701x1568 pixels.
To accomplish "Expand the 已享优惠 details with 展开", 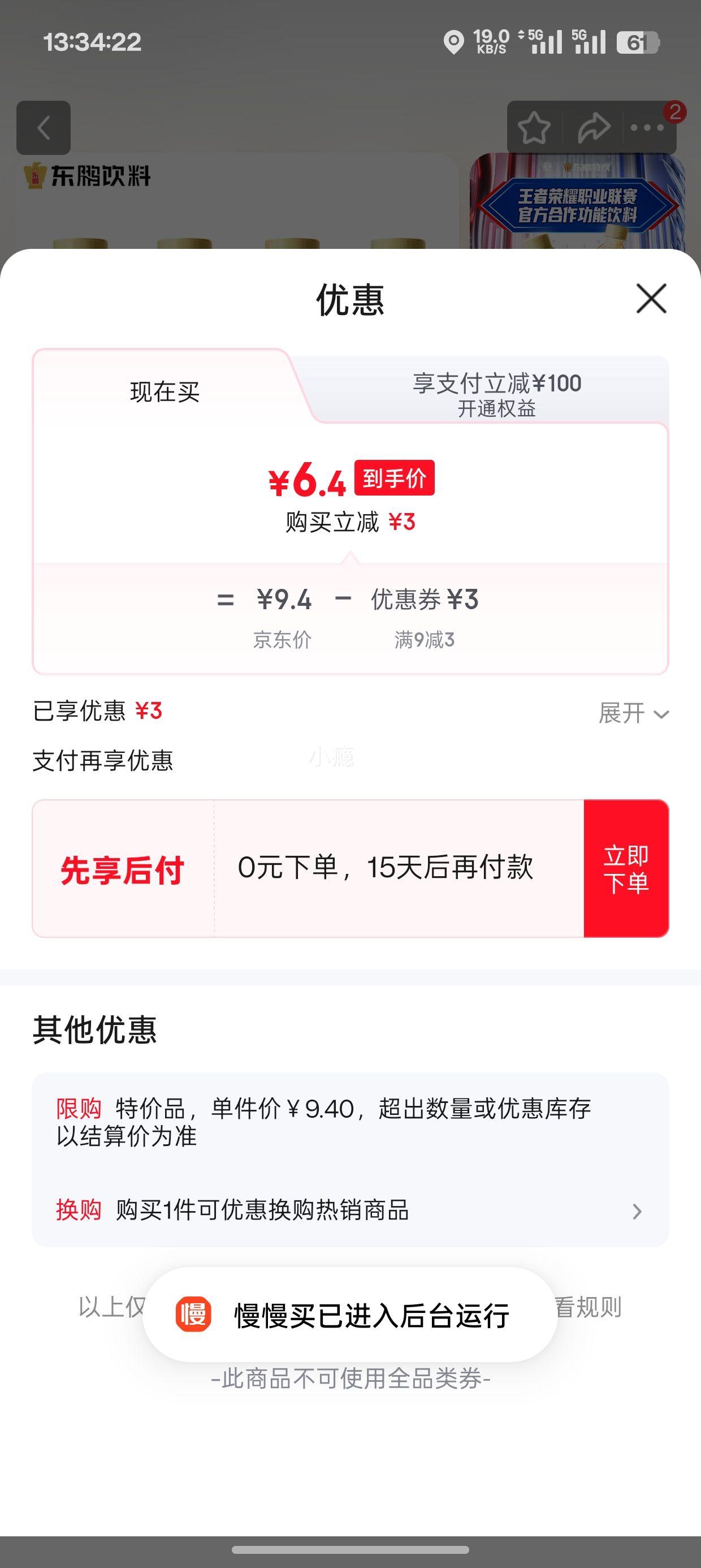I will [x=633, y=713].
